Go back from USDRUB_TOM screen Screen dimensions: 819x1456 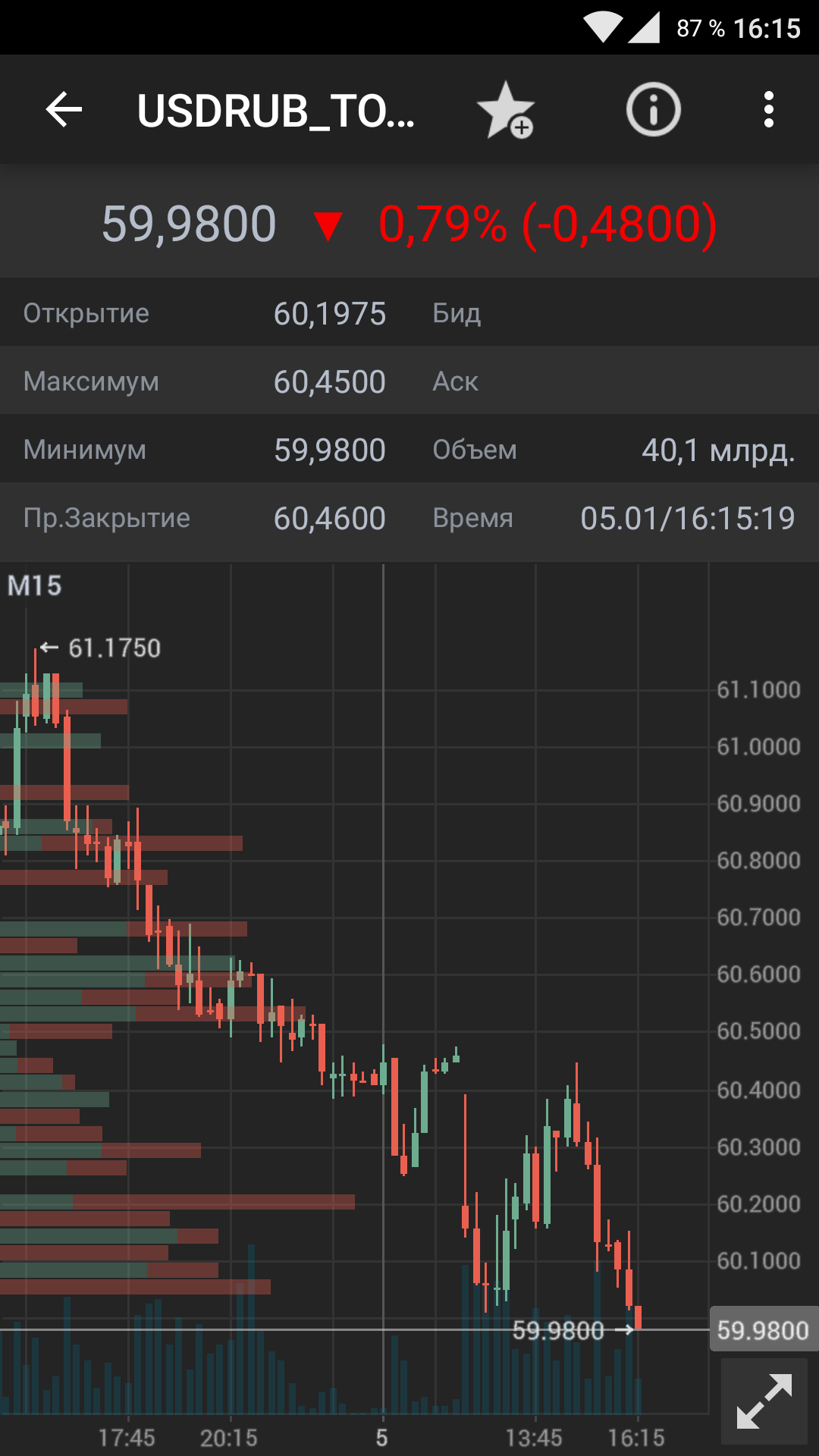point(64,110)
